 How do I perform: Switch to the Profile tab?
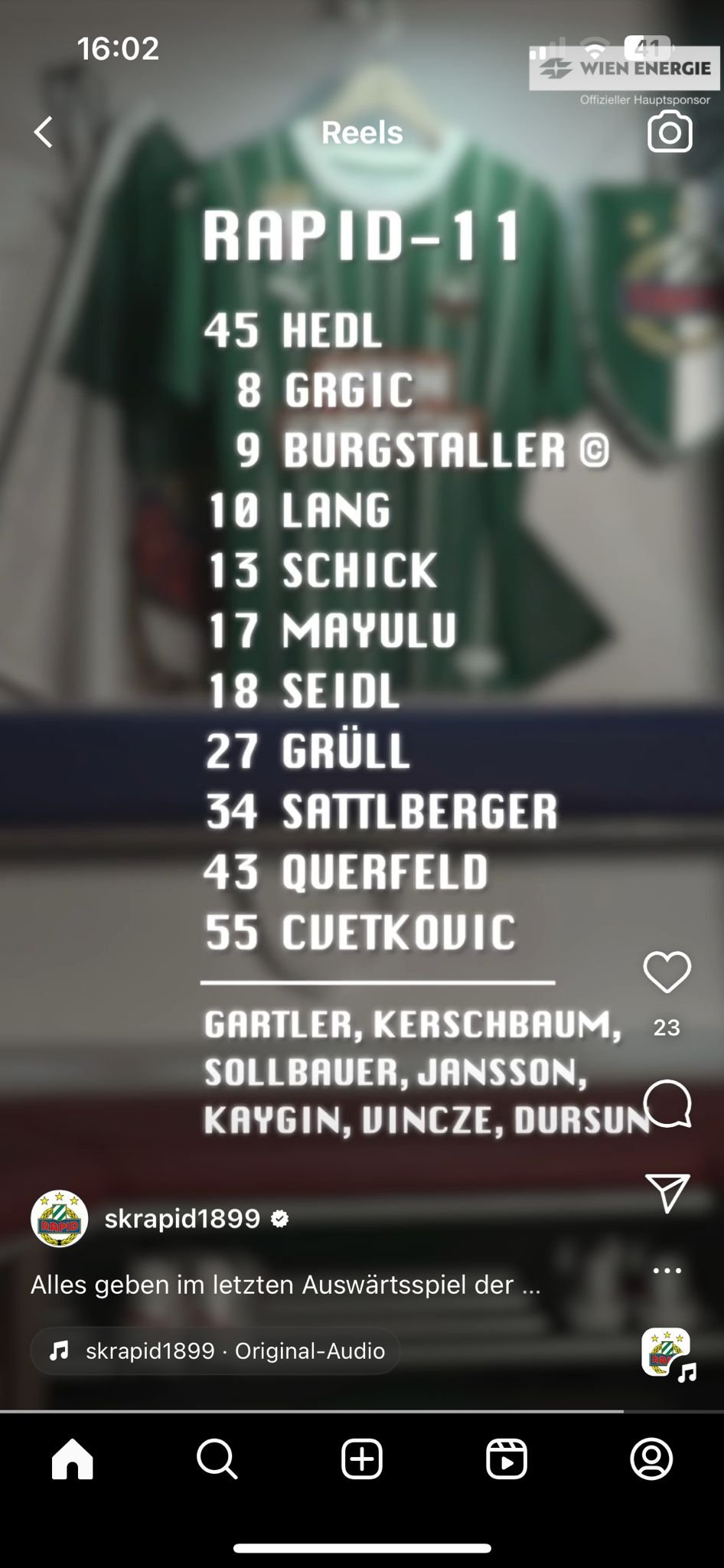tap(651, 1459)
